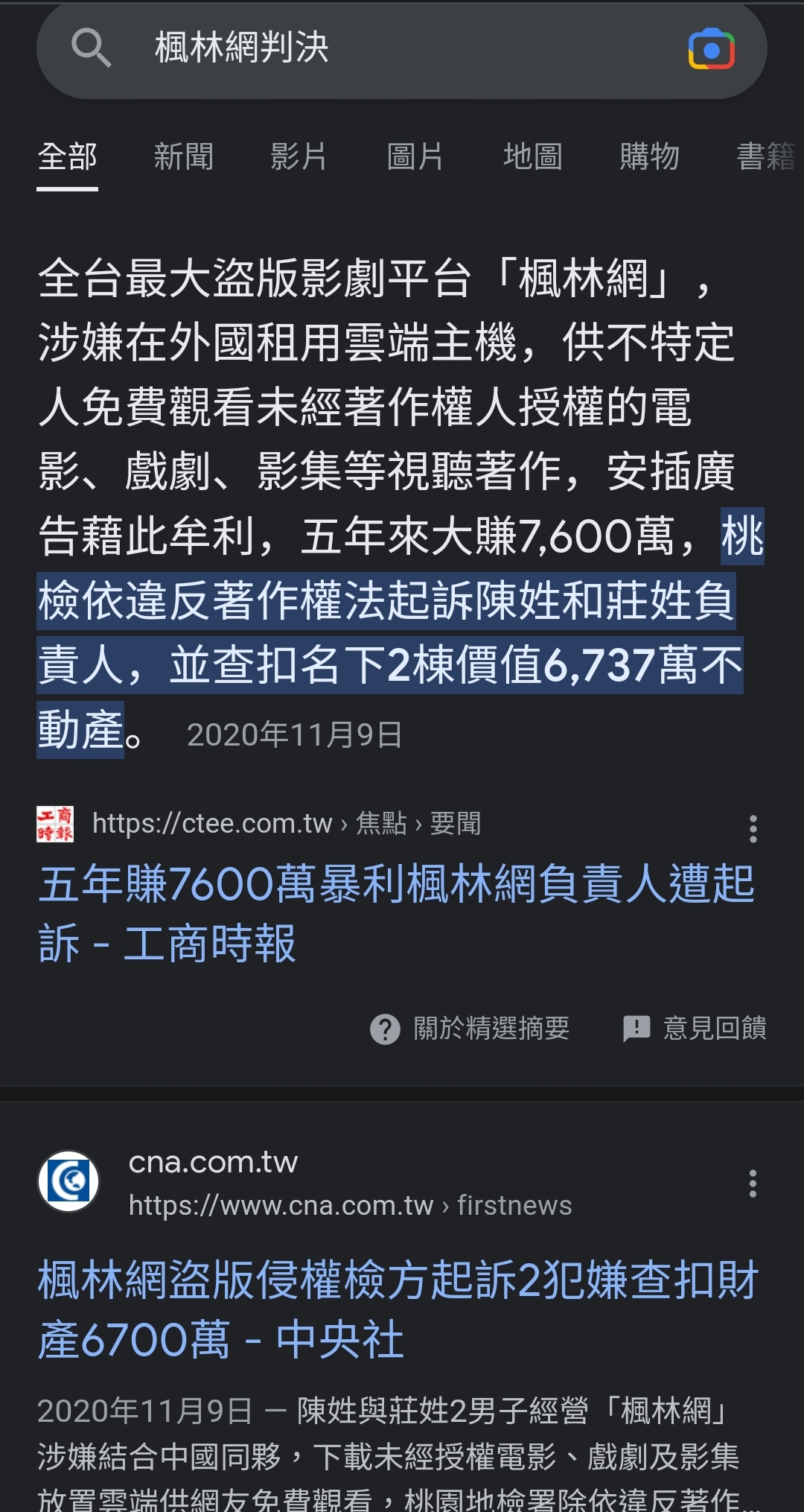This screenshot has height=1512, width=804.
Task: Switch to the 購物 tab
Action: pos(649,157)
